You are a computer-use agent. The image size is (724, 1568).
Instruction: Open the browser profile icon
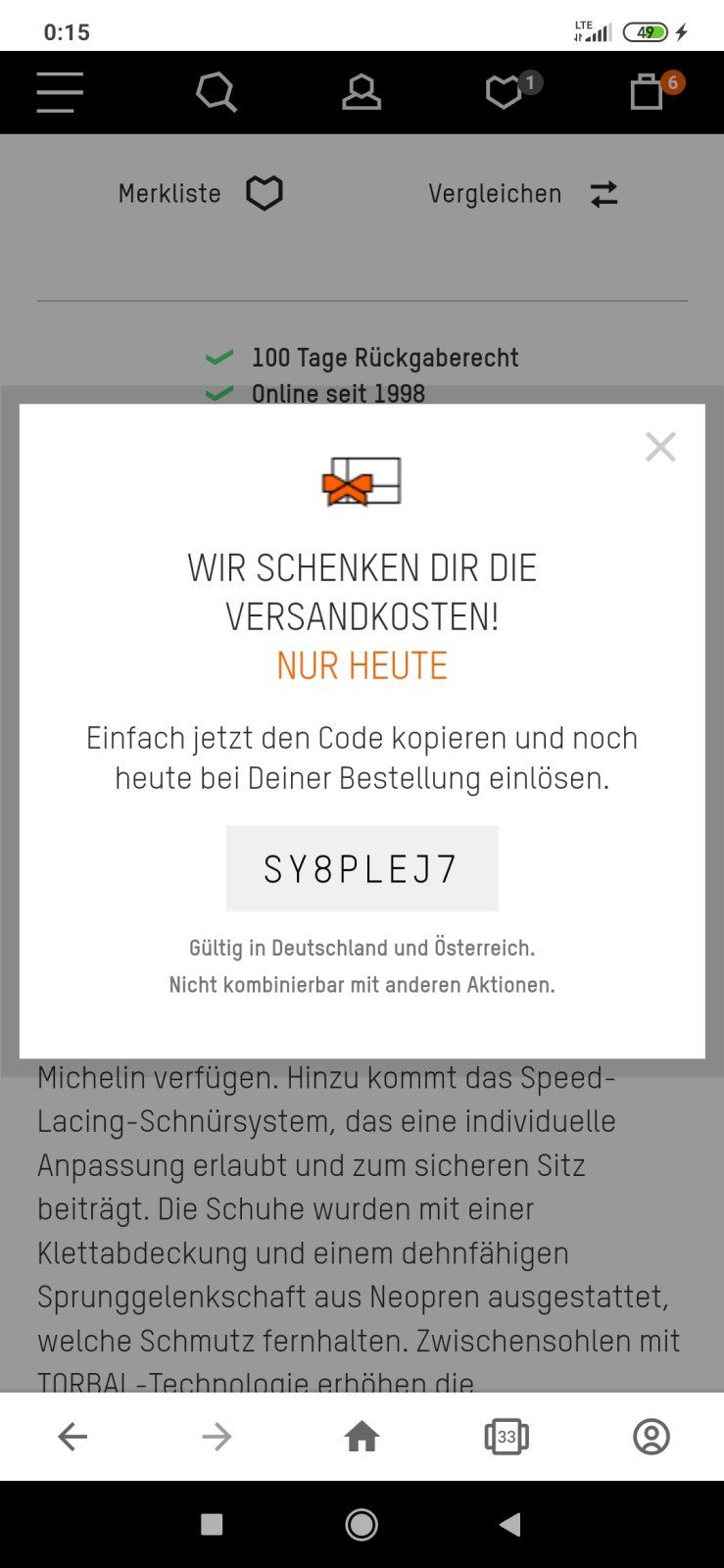(x=652, y=1437)
